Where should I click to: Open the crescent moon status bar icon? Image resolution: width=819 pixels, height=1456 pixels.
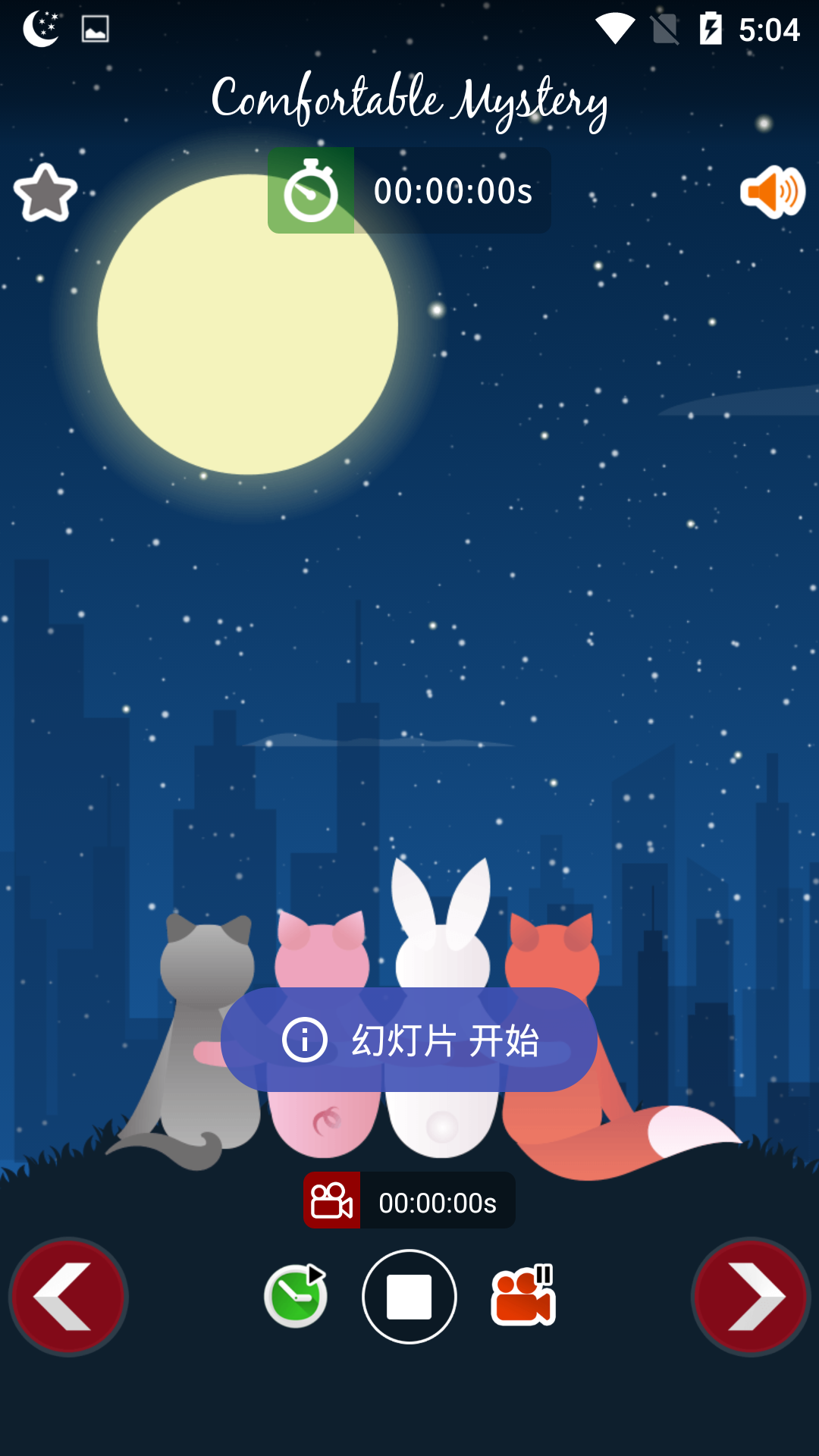[42, 29]
